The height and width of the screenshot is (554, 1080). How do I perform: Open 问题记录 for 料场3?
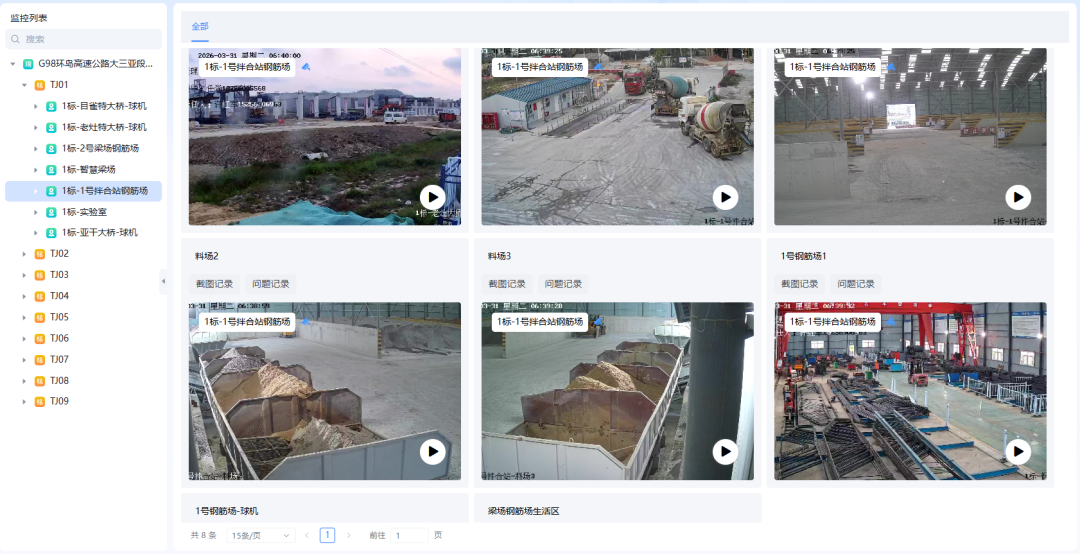pyautogui.click(x=563, y=284)
